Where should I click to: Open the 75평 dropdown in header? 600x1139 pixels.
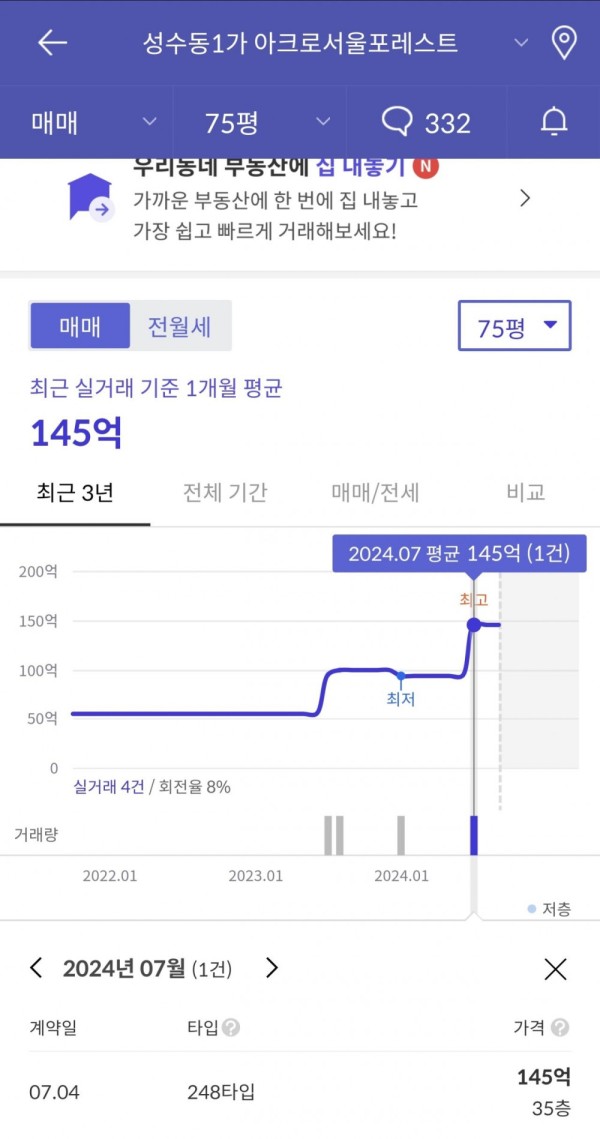pos(266,122)
